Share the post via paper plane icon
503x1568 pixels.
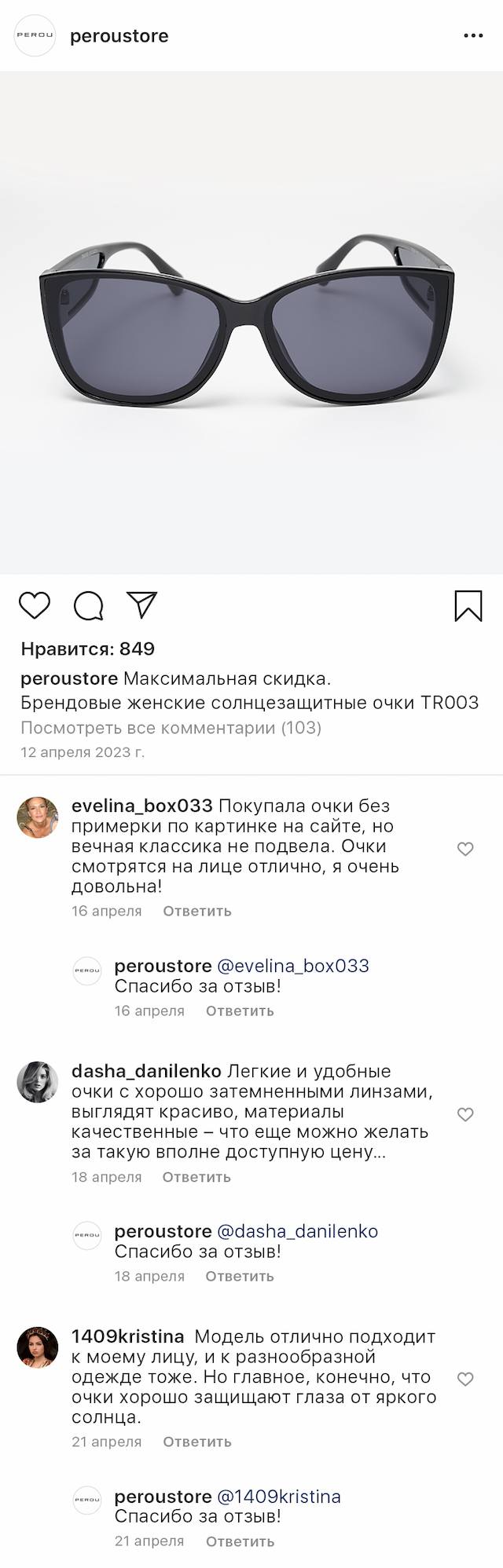tap(142, 605)
